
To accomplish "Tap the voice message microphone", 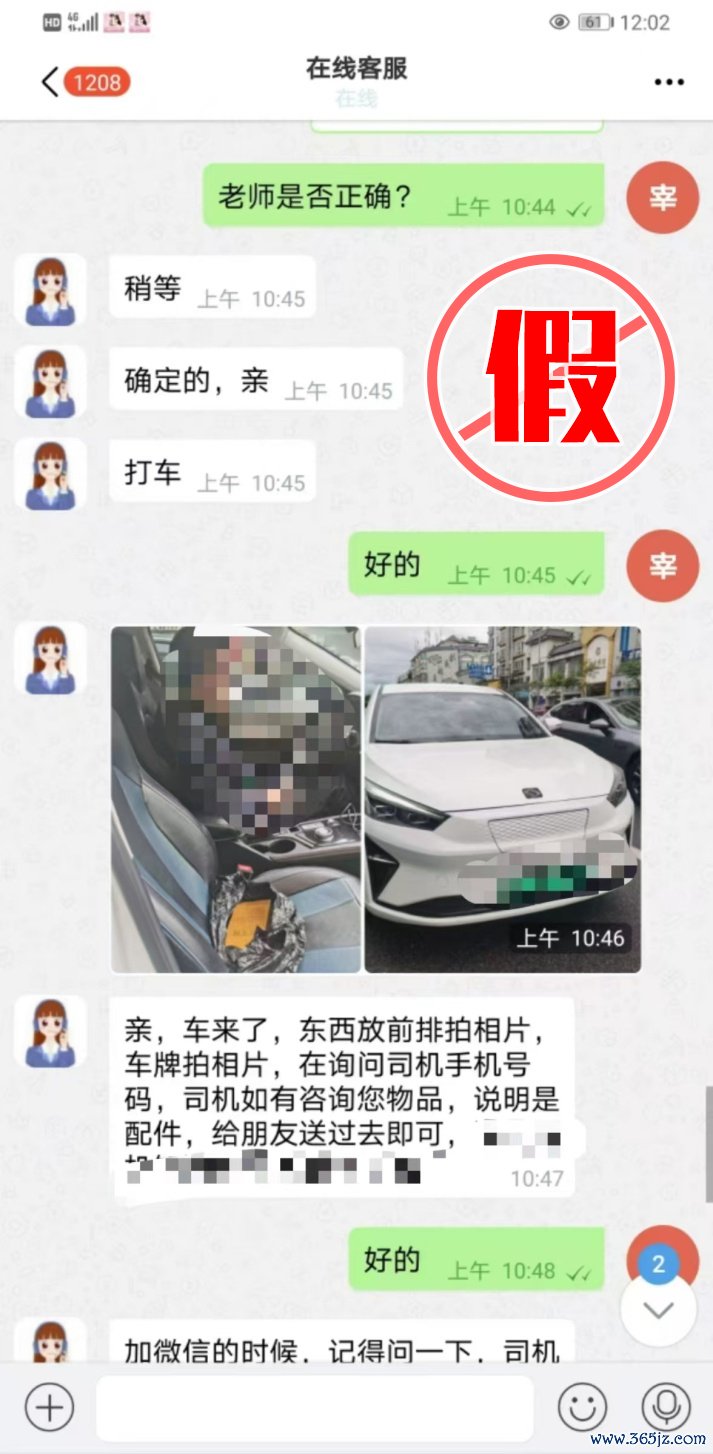I will point(665,1408).
